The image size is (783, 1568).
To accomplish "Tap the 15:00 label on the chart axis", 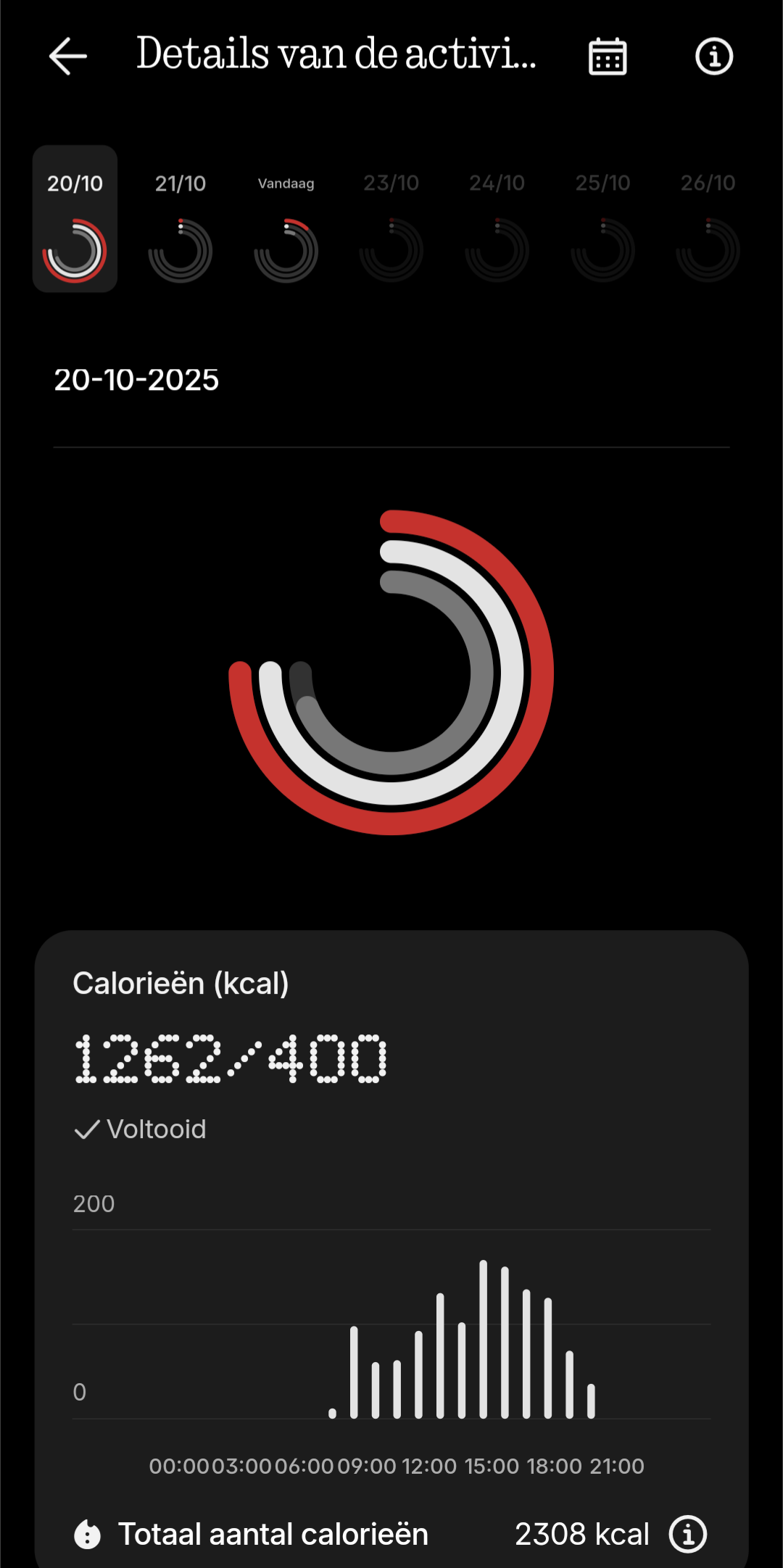I will (487, 1465).
